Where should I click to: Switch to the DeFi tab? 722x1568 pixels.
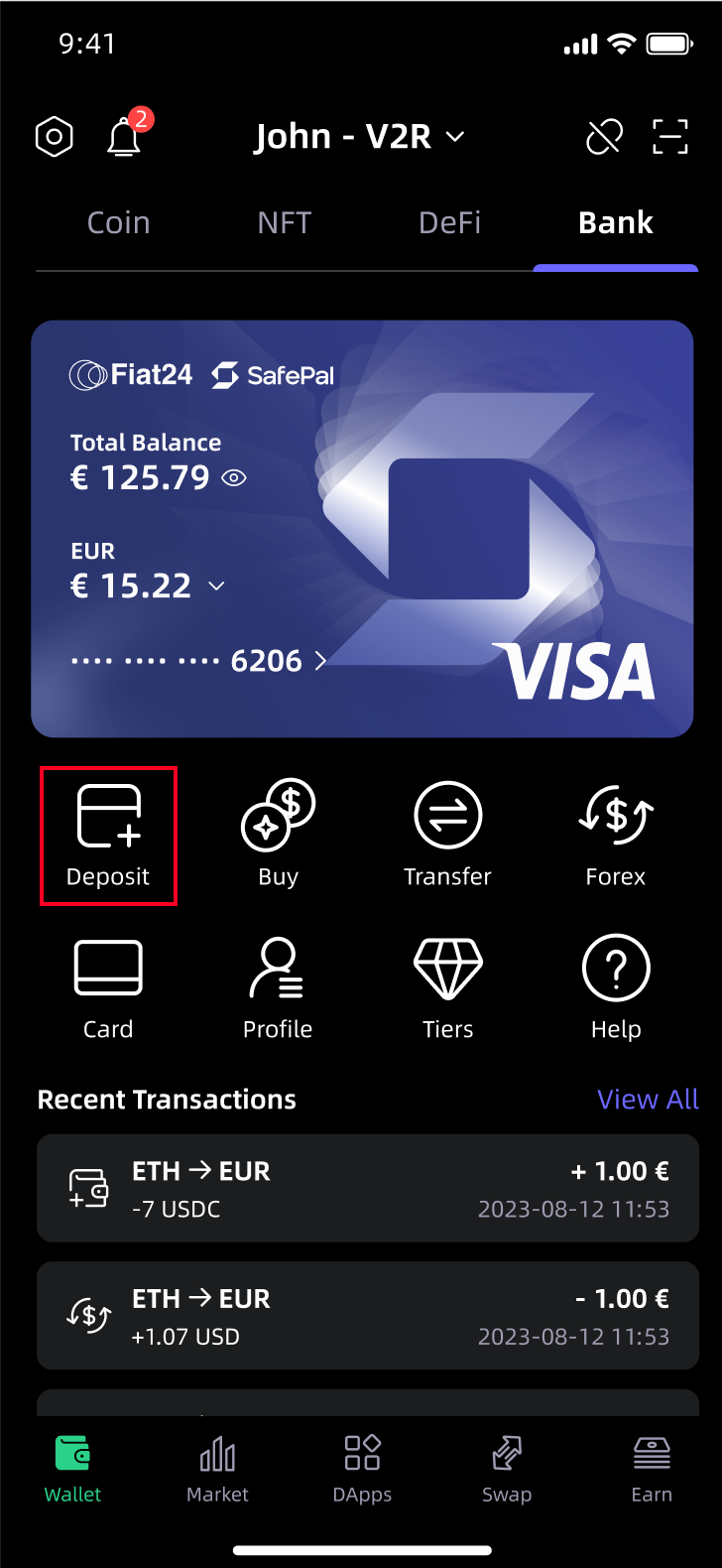tap(450, 222)
